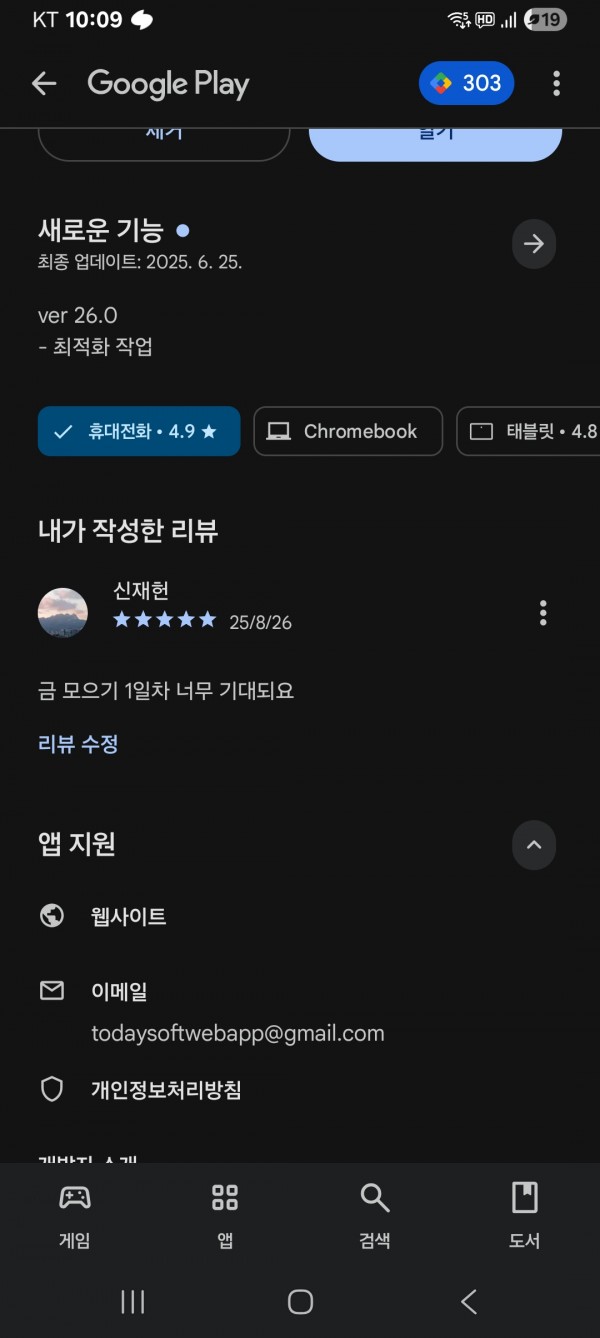600x1338 pixels.
Task: Switch to the 게임 tab
Action: coord(75,1215)
